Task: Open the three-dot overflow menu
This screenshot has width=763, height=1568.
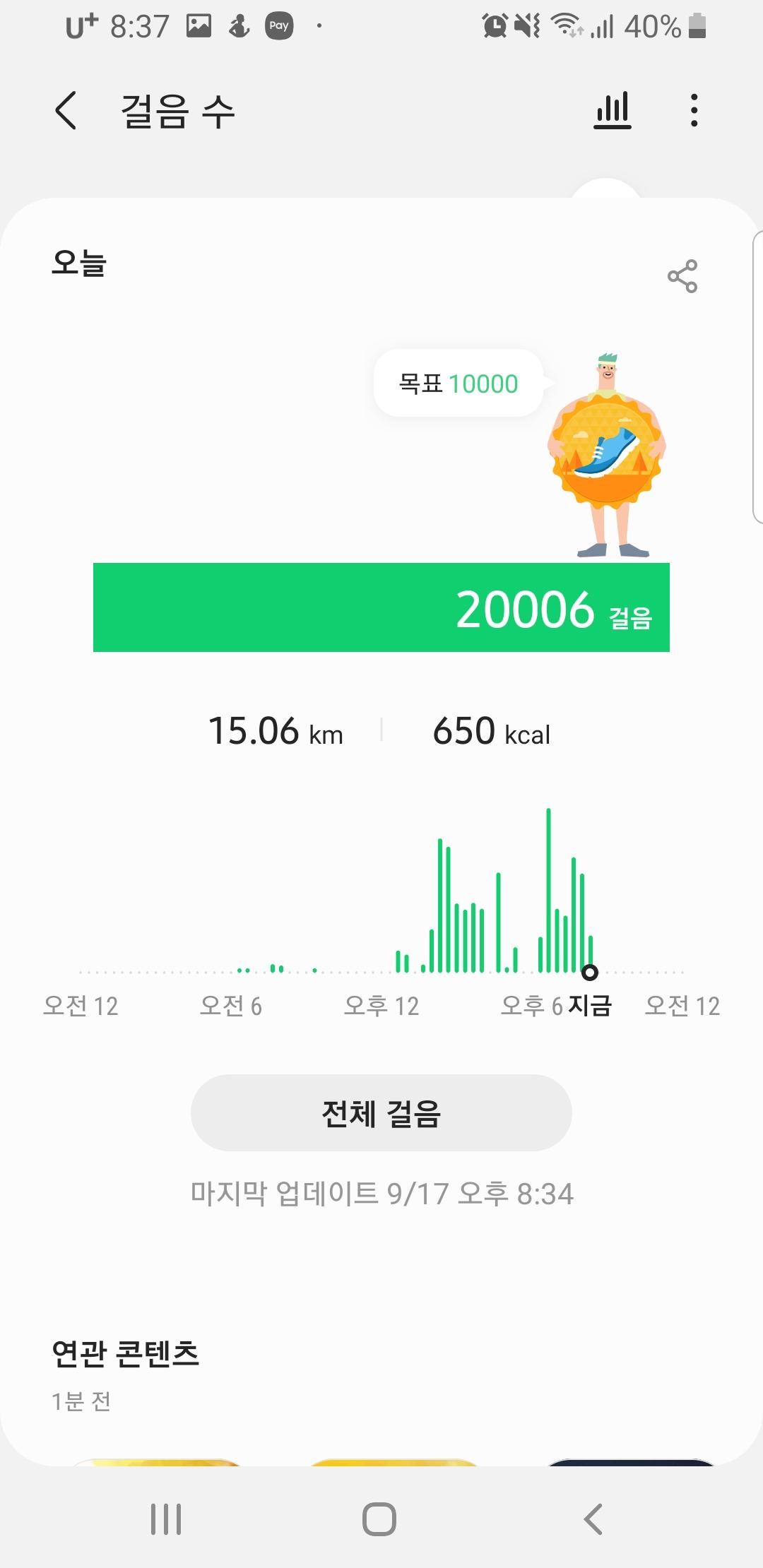Action: point(694,111)
